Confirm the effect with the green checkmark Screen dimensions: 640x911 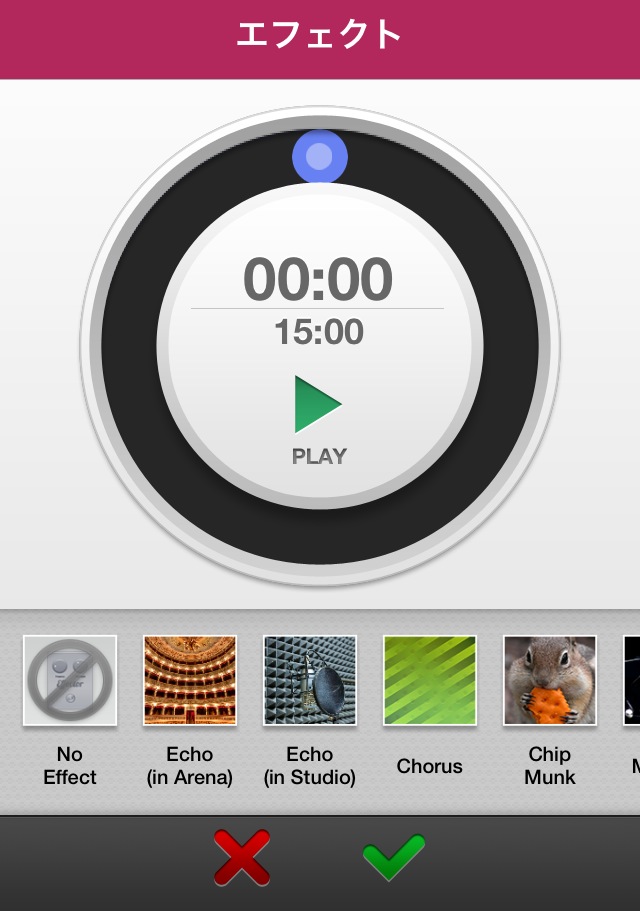tap(393, 856)
